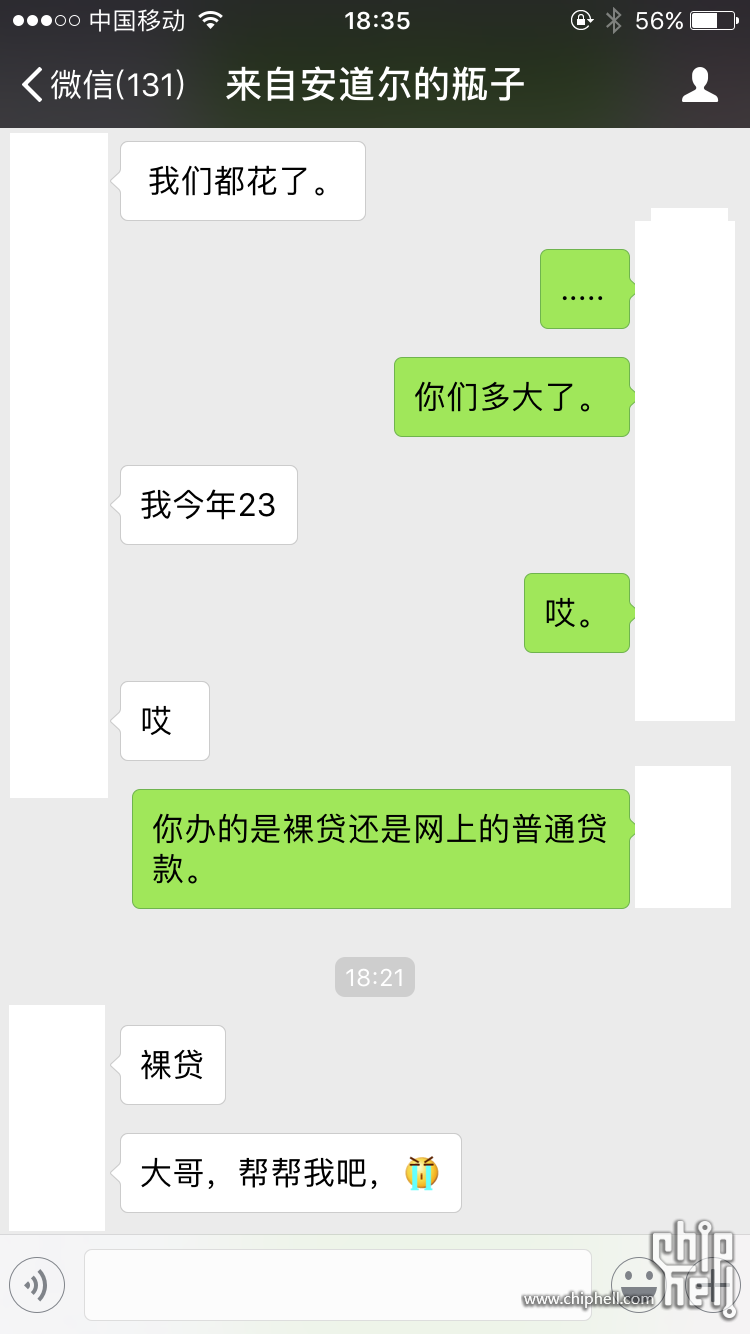
Task: Open the emoji picker
Action: point(638,1284)
